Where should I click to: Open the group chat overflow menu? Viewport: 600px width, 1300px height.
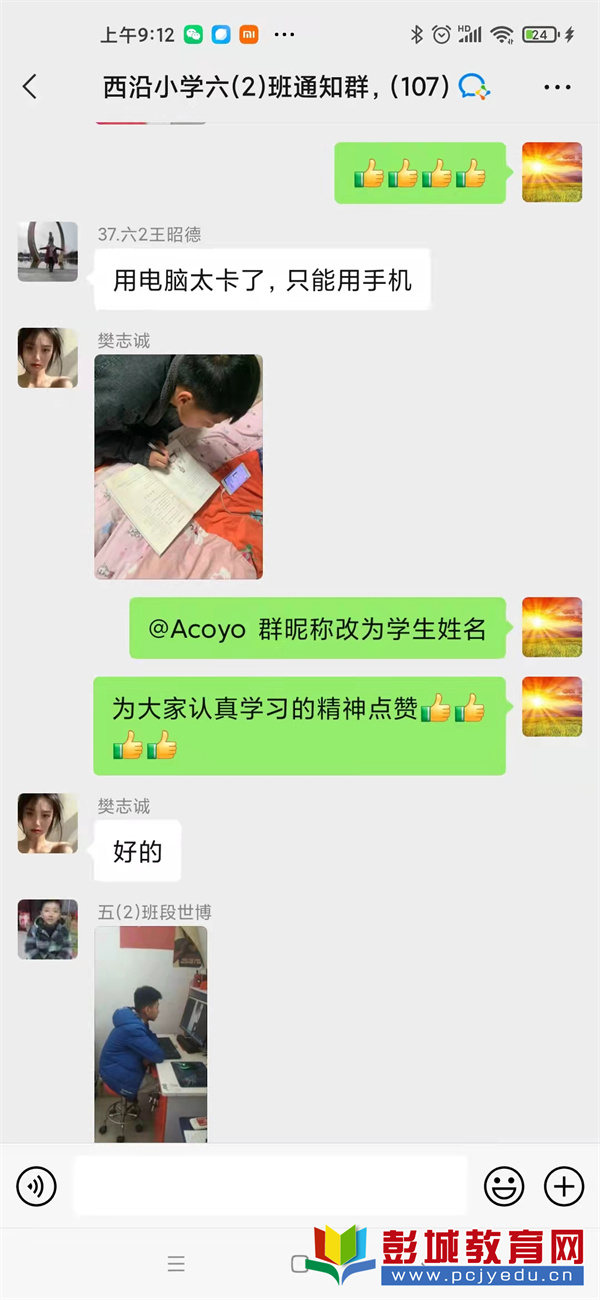557,87
